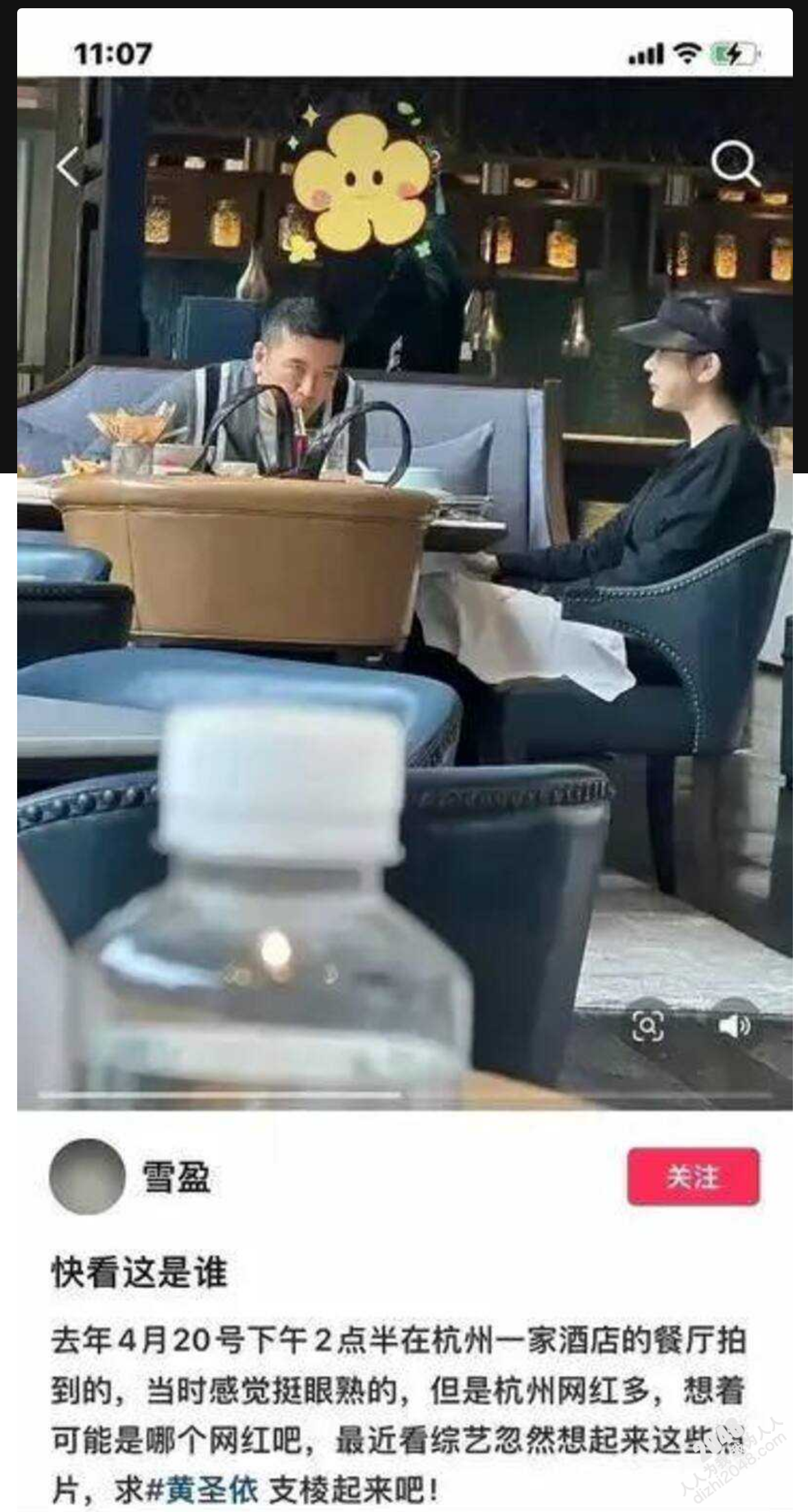The width and height of the screenshot is (808, 1512).
Task: Go back using the top-left arrow
Action: [68, 165]
